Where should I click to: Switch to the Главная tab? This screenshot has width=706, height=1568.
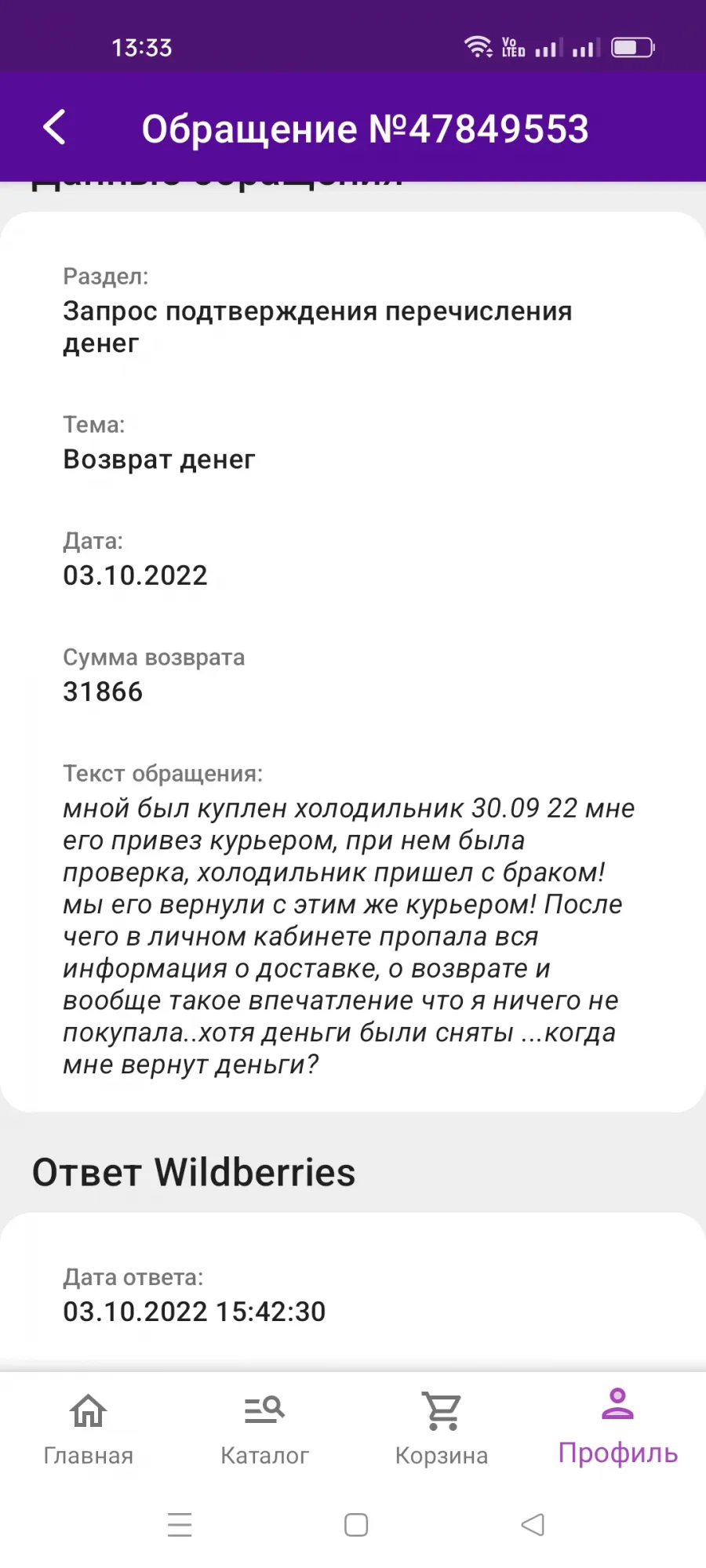(x=88, y=1428)
